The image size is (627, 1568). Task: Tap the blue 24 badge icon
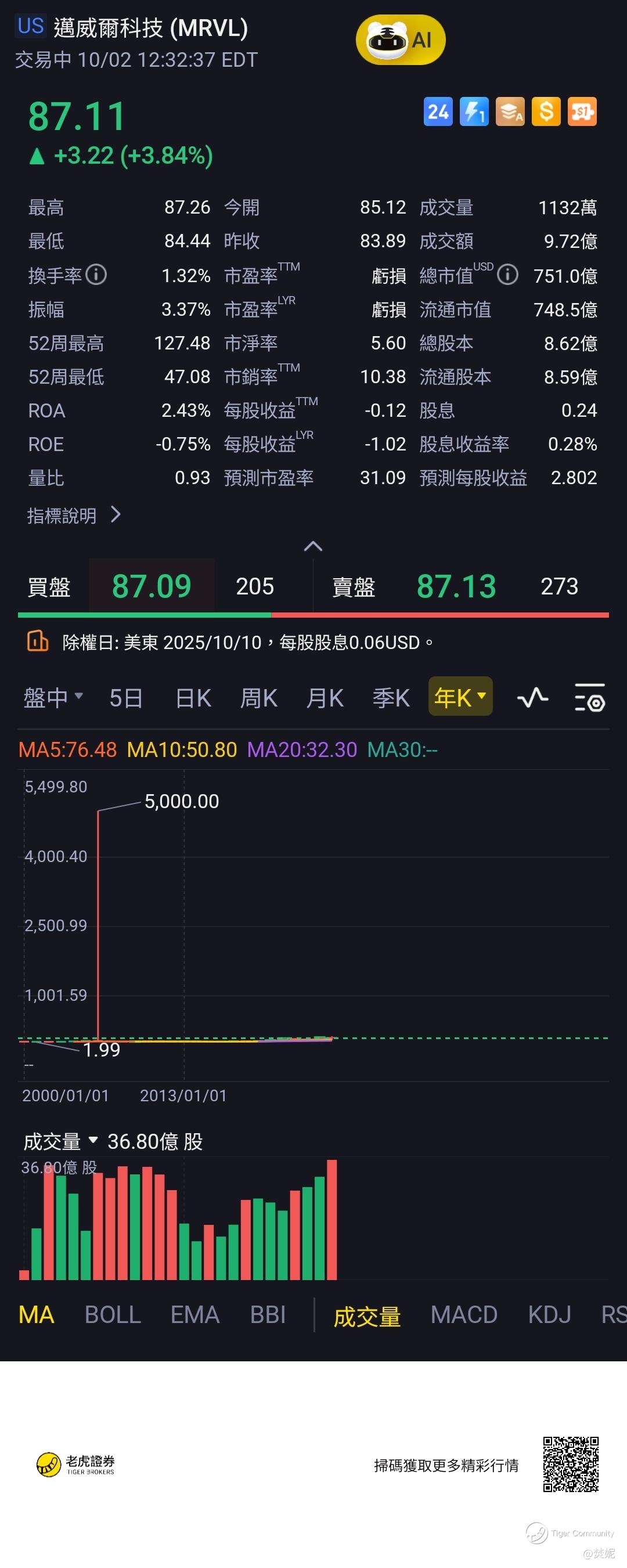pyautogui.click(x=438, y=112)
